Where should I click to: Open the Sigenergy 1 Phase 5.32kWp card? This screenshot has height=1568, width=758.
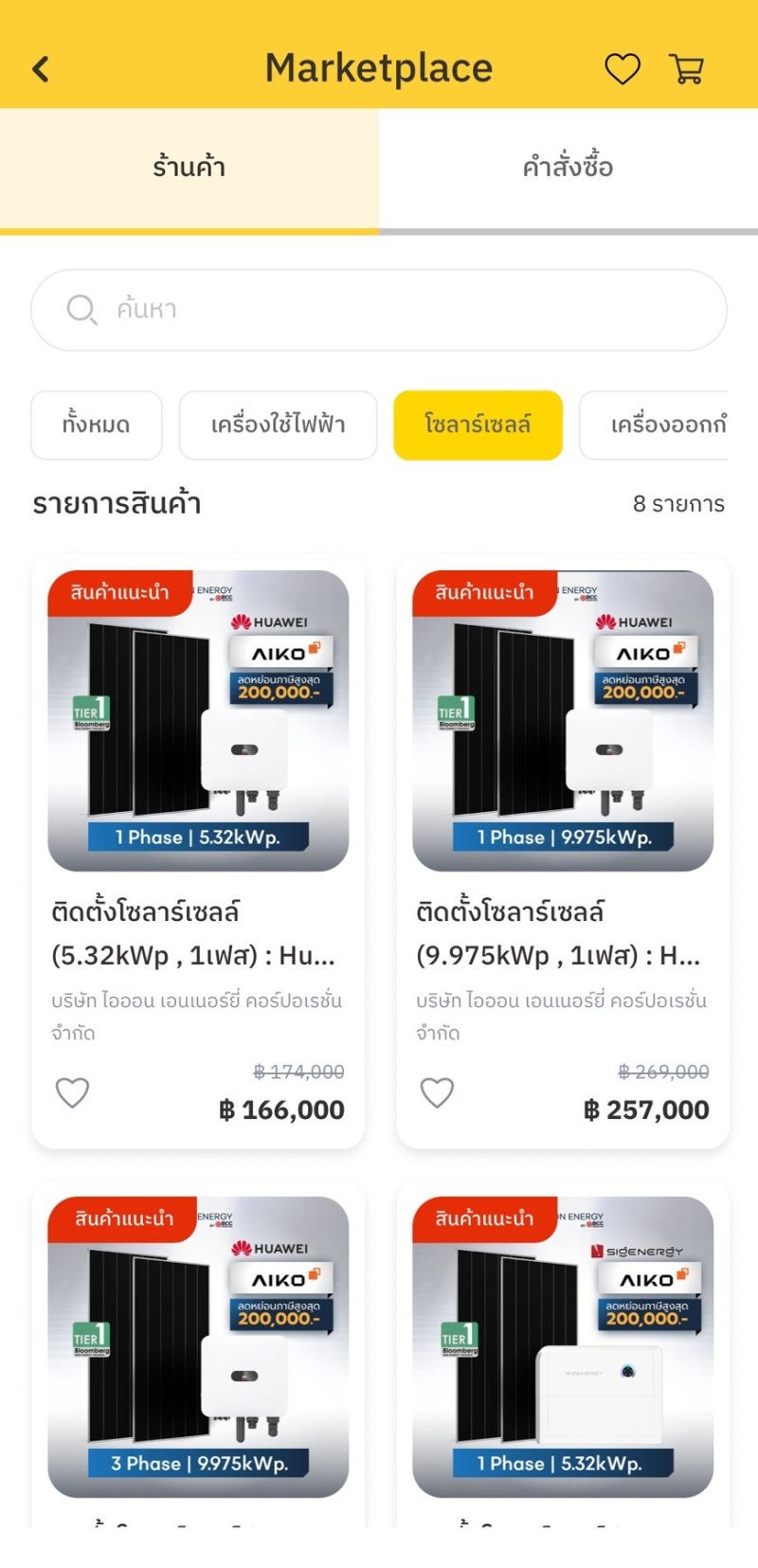click(563, 1353)
